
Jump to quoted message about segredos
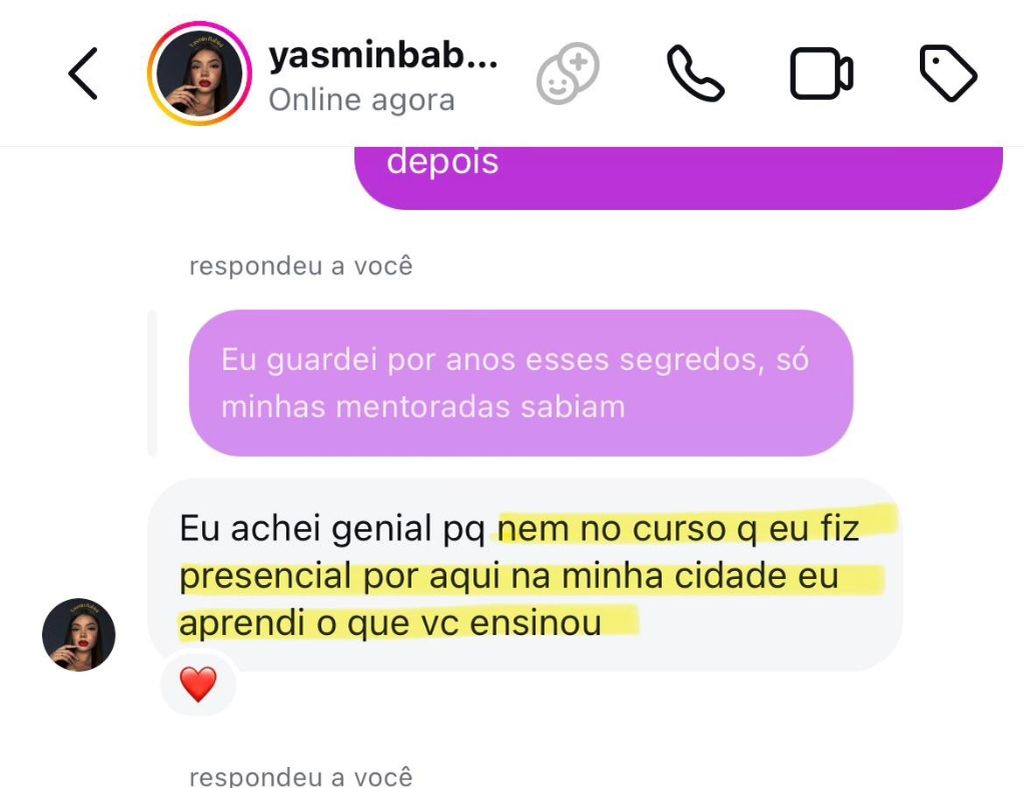(520, 383)
